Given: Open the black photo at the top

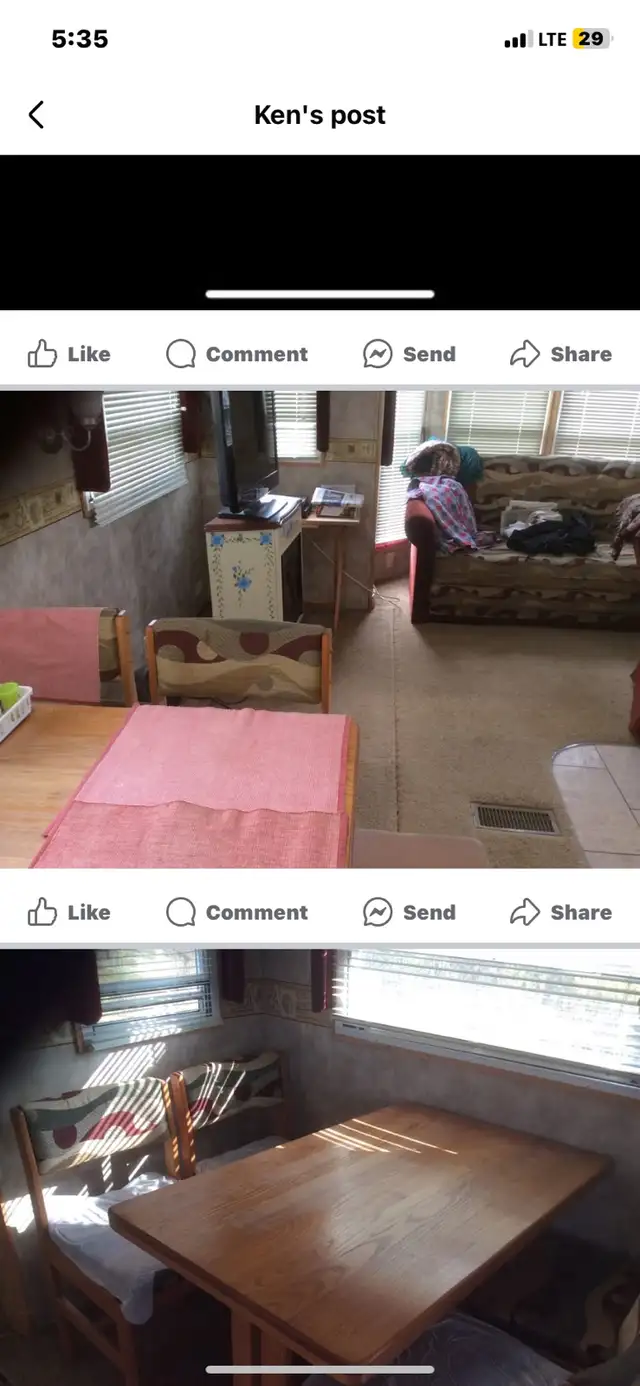Looking at the screenshot, I should pyautogui.click(x=320, y=232).
